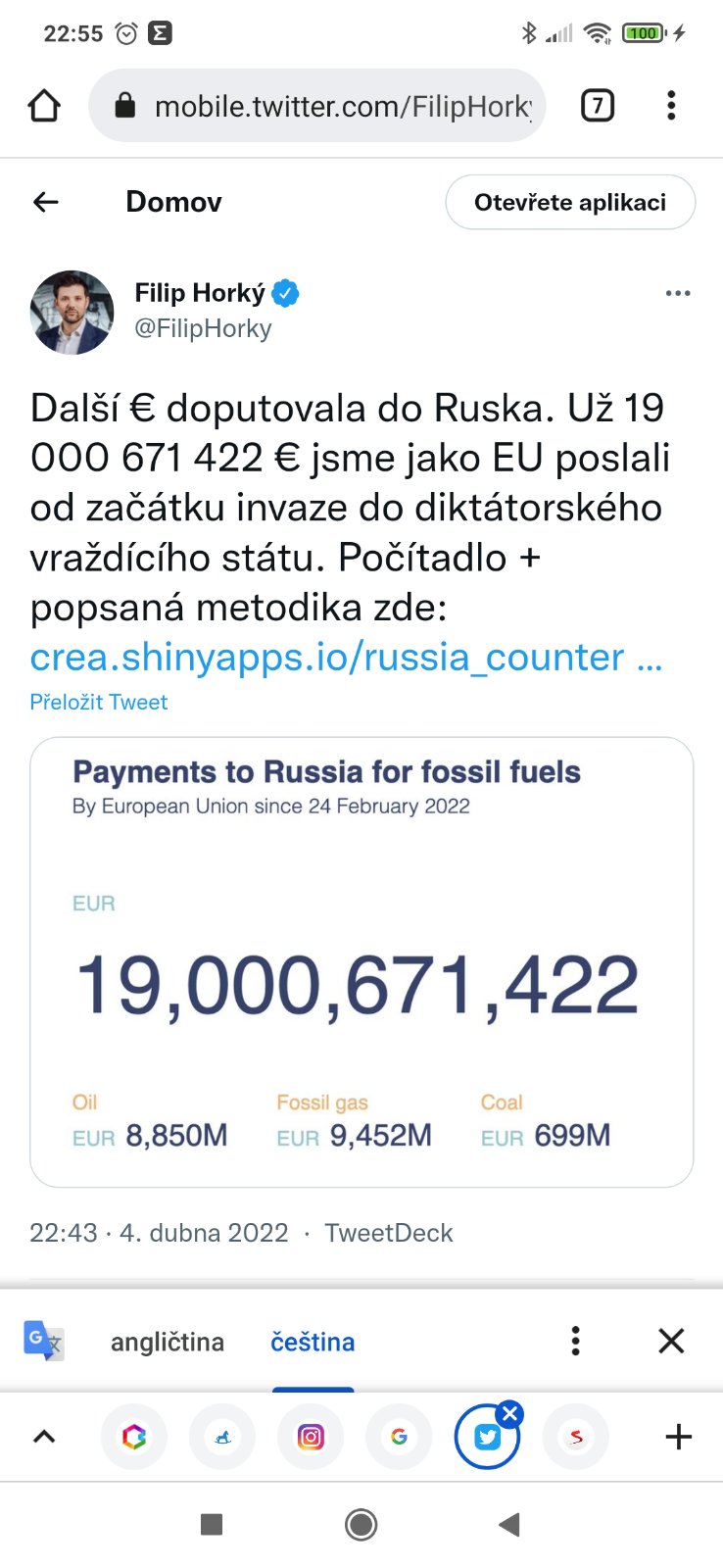Open the browser overflow menu

671,105
